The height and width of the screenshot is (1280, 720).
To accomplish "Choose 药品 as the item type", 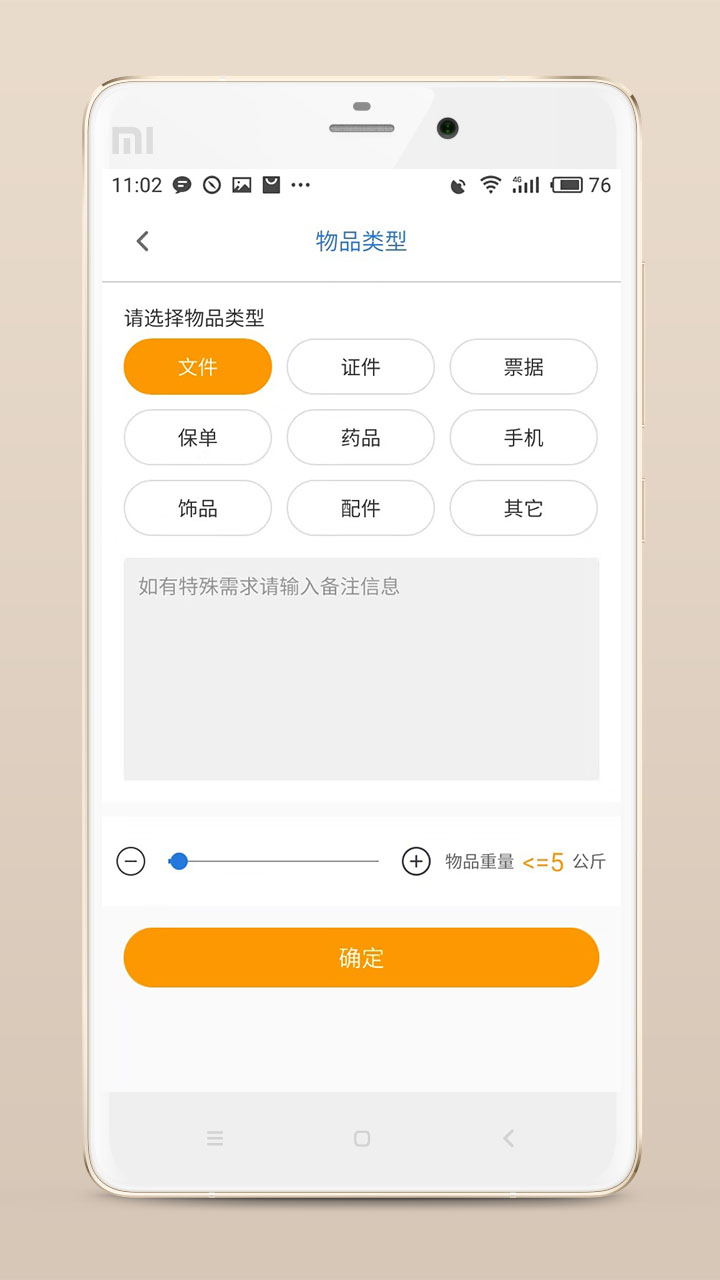I will click(x=360, y=438).
